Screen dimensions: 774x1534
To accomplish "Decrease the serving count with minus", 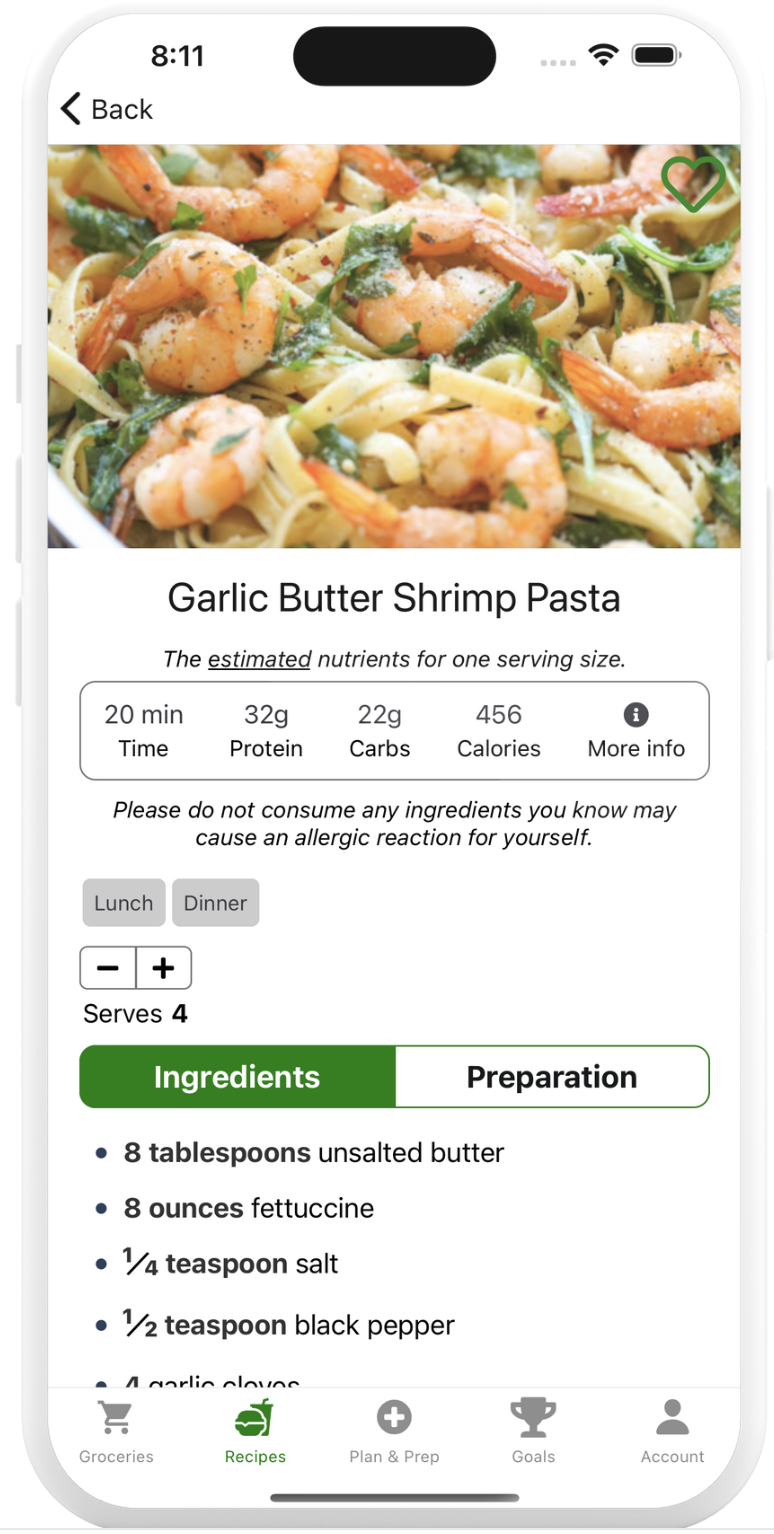I will point(108,968).
